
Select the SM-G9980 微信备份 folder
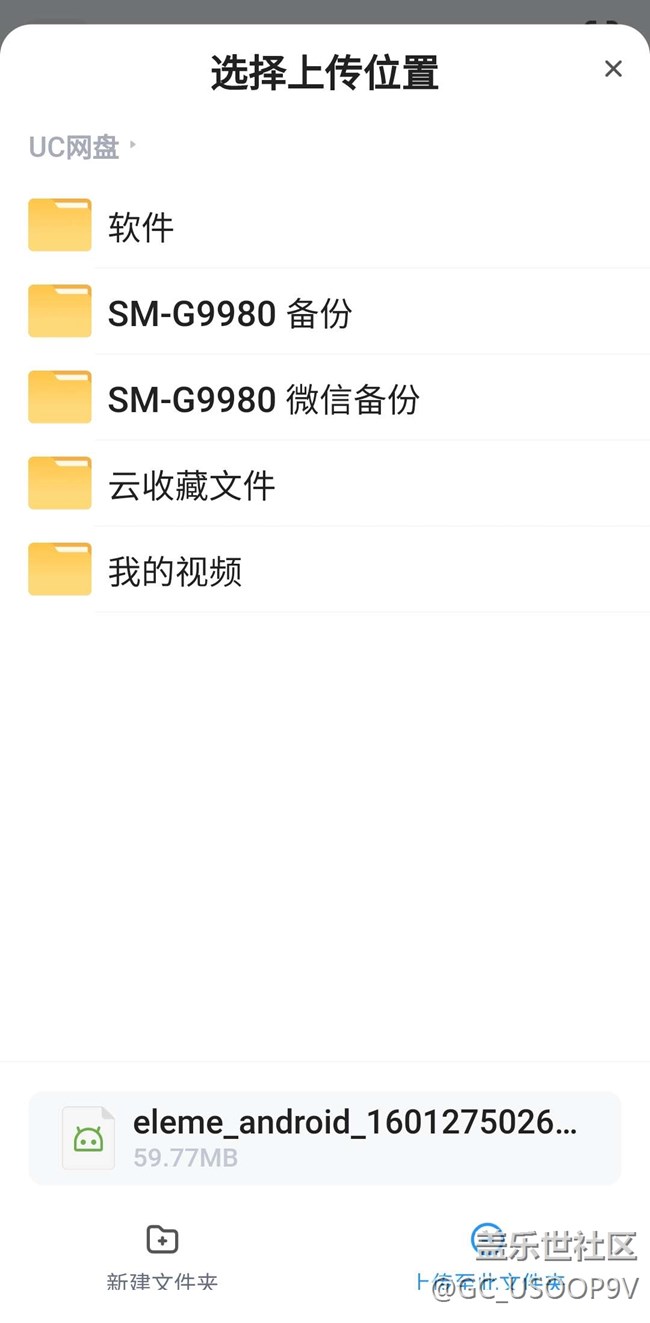(x=263, y=399)
